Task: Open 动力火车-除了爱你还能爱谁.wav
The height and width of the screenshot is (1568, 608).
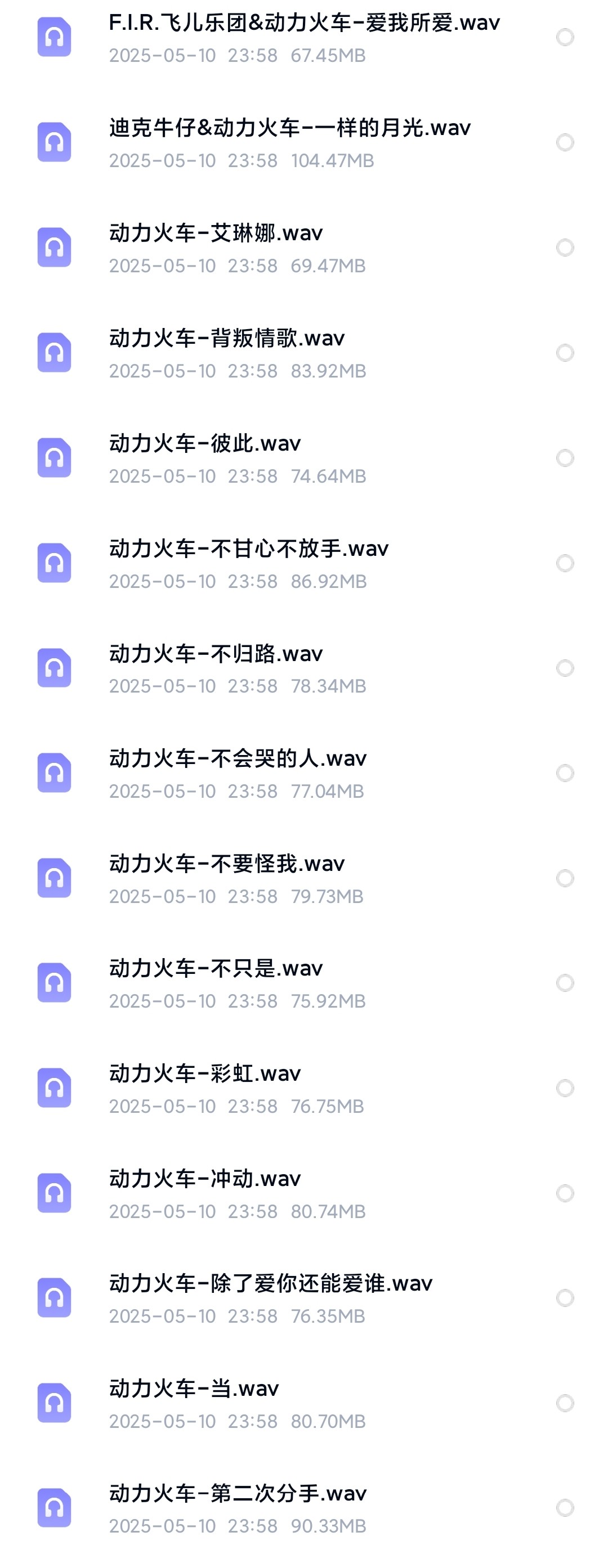Action: 270,1284
